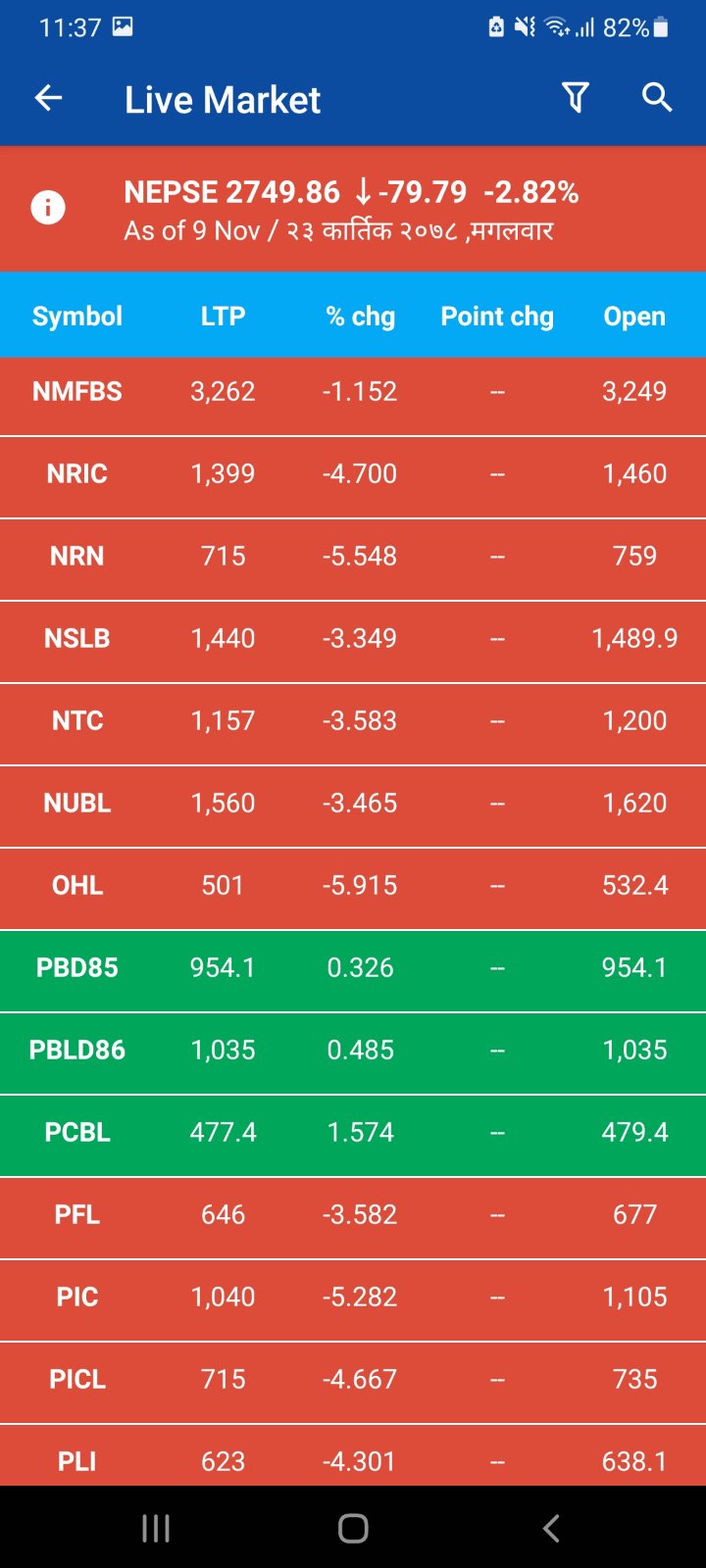
Task: Open the OHL stock row
Action: pos(353,886)
